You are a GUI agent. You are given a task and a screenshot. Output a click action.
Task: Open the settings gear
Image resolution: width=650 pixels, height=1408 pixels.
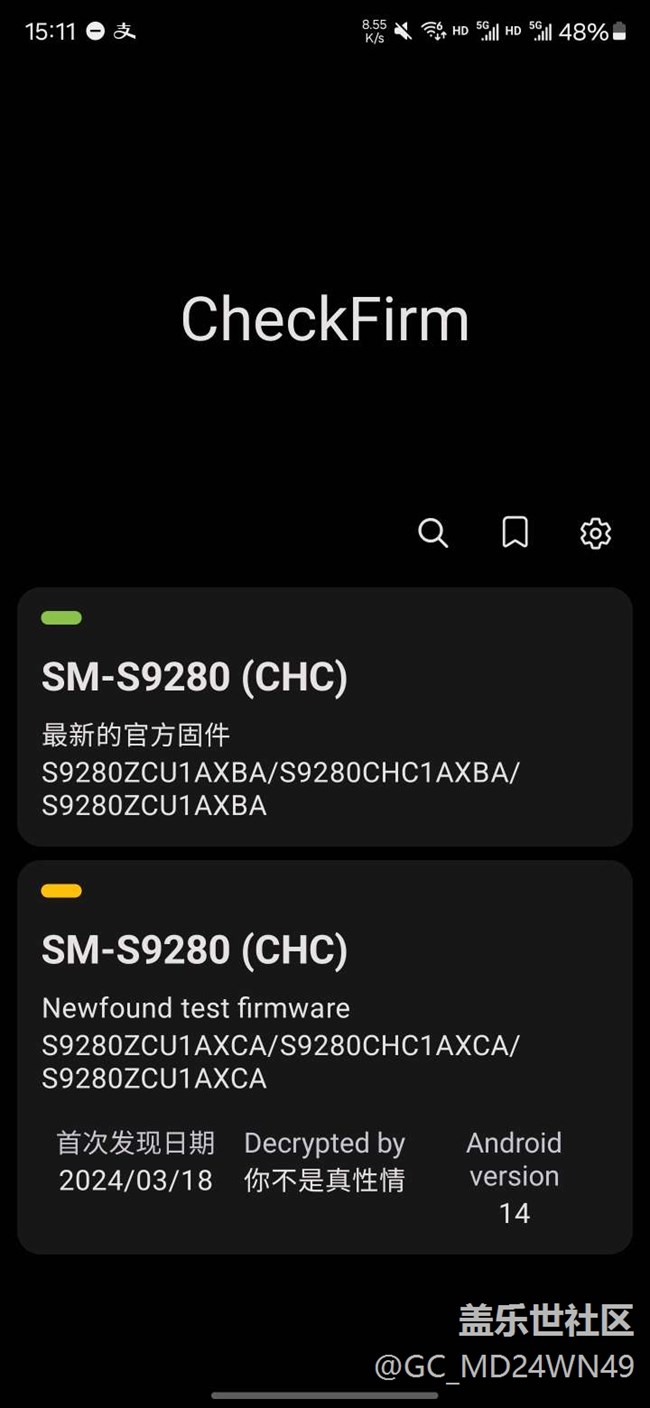point(596,533)
